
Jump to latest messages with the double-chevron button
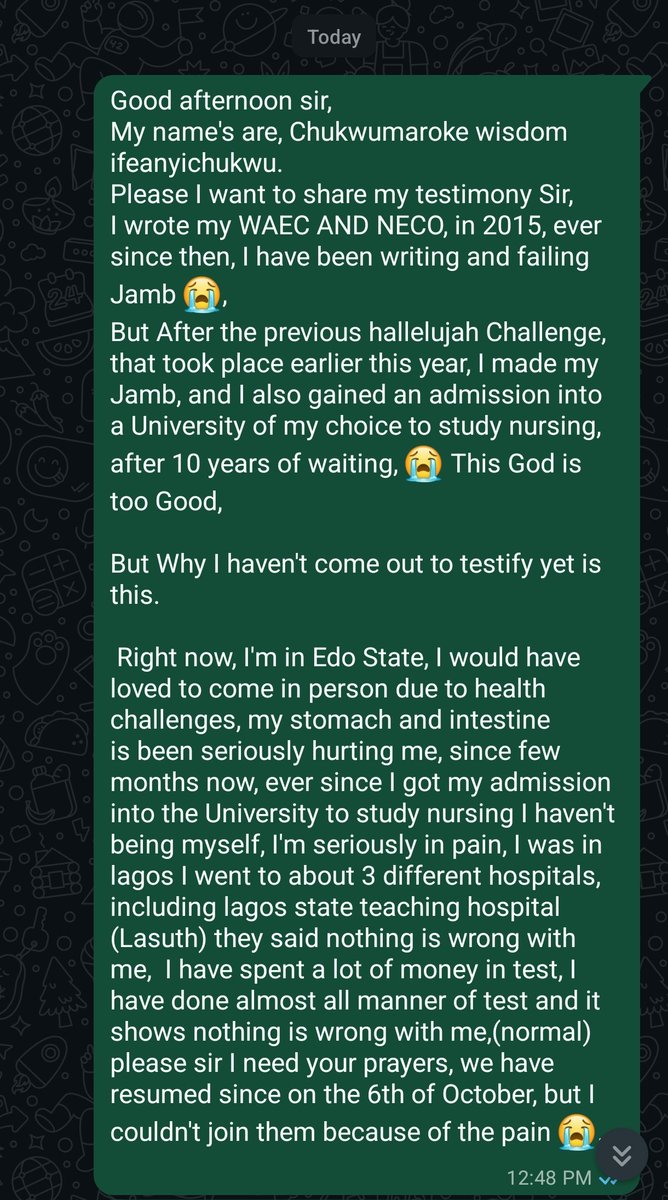click(621, 1155)
